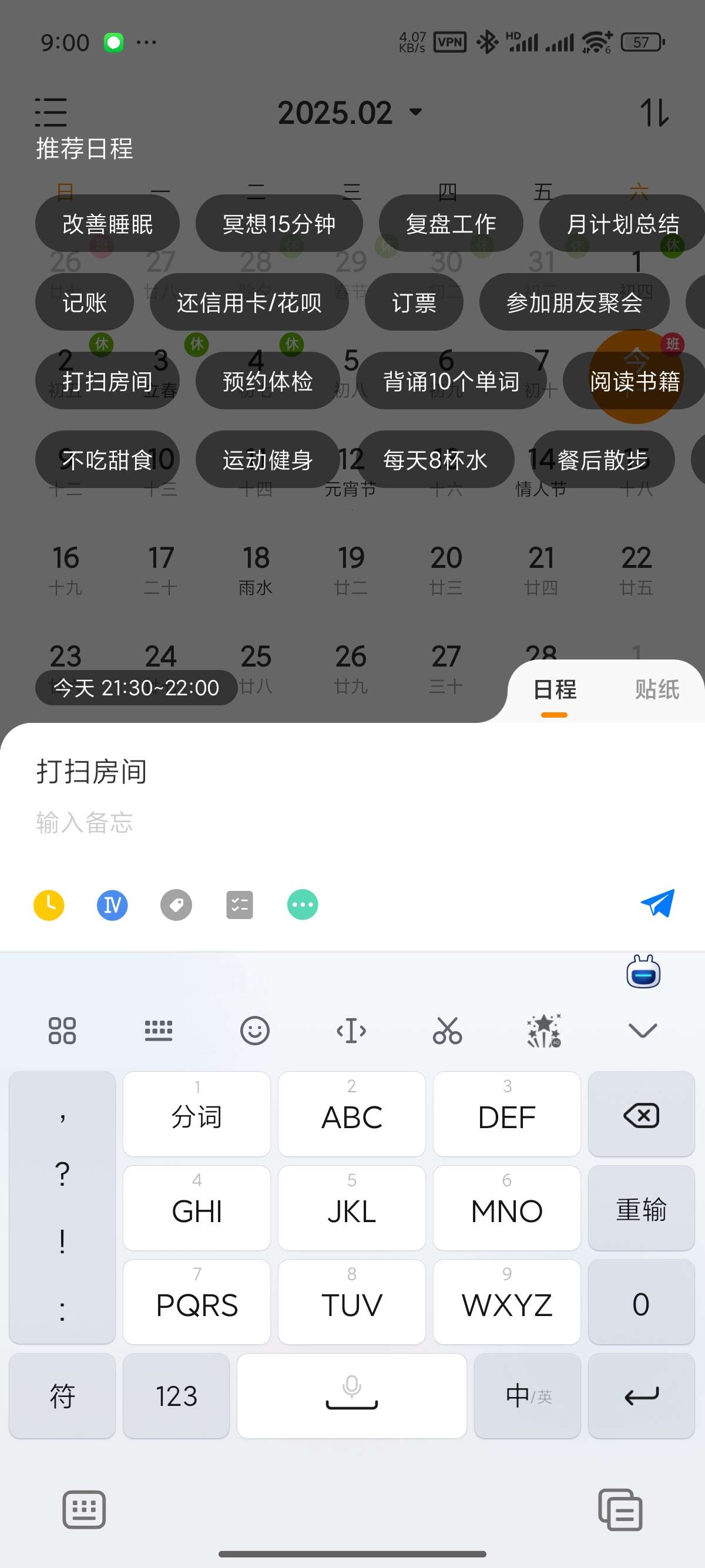Tap the backspace key on the keyboard
The width and height of the screenshot is (705, 1568).
coord(641,1115)
